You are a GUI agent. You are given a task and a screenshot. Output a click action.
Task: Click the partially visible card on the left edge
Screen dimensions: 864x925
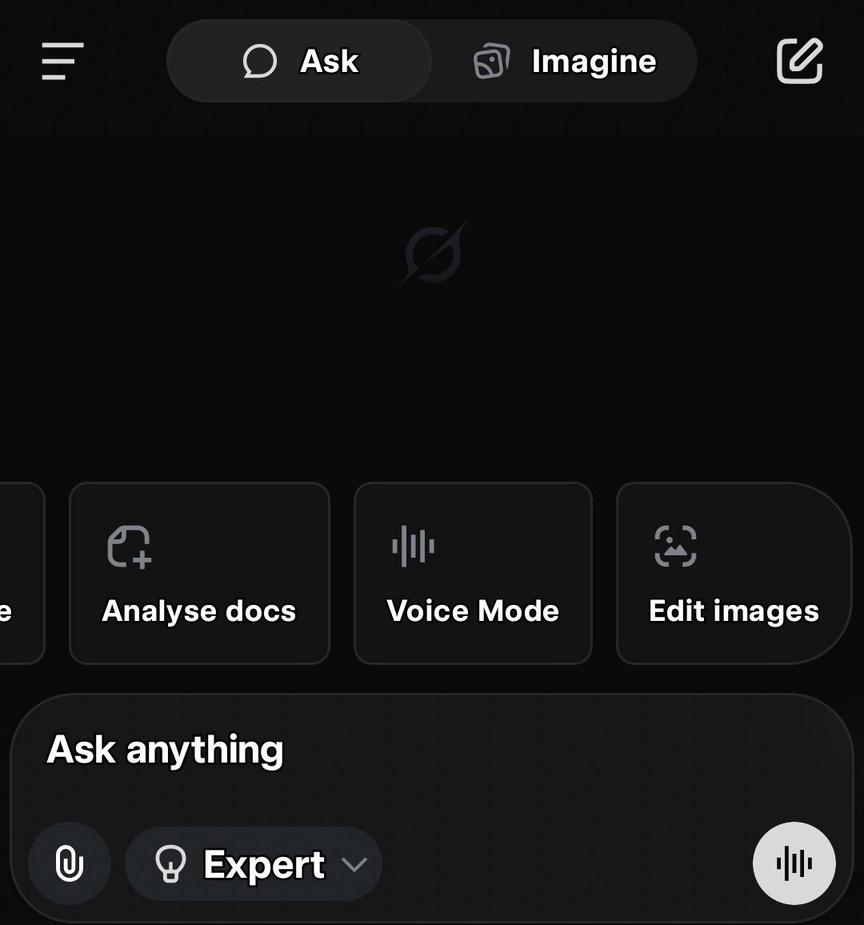coord(18,573)
